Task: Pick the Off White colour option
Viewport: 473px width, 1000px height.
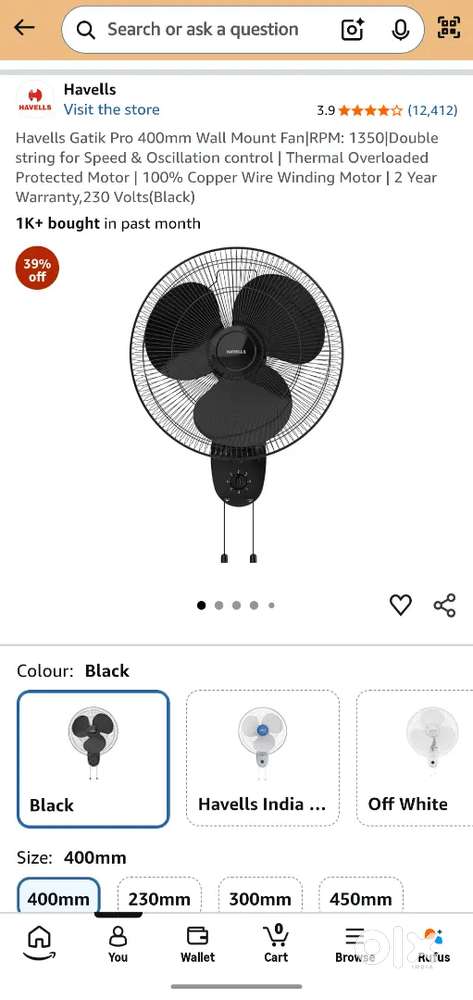Action: tap(414, 759)
